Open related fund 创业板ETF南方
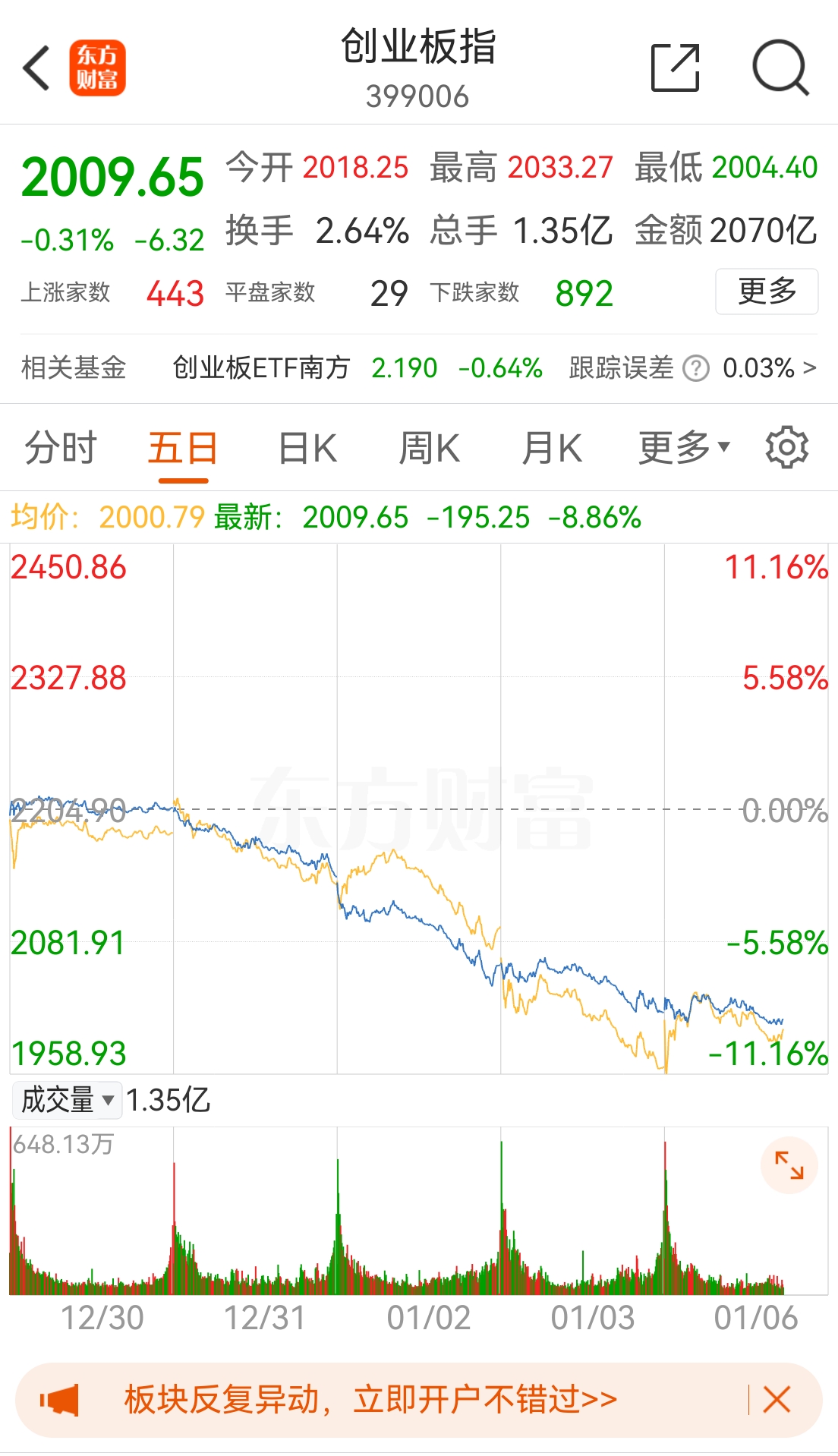The image size is (838, 1456). click(260, 368)
